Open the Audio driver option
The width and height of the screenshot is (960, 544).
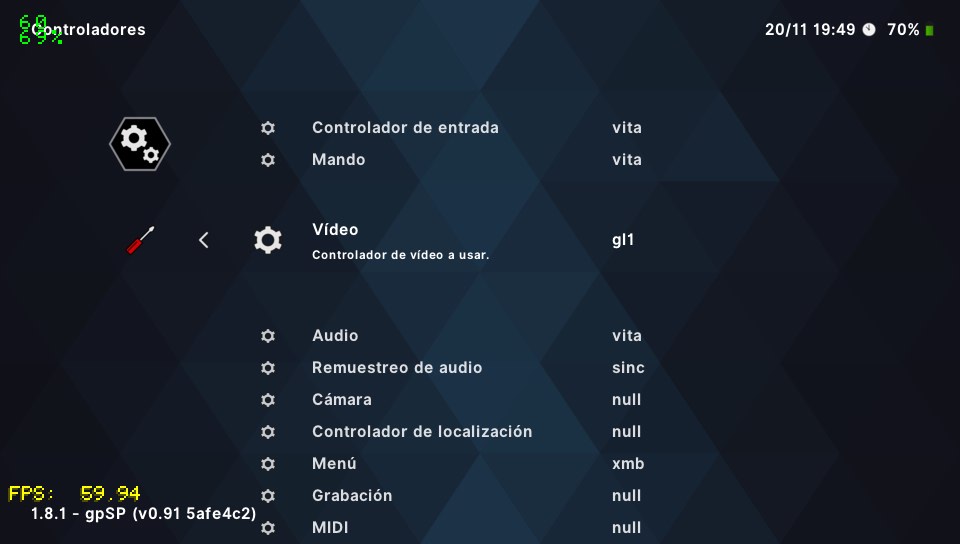pyautogui.click(x=335, y=336)
